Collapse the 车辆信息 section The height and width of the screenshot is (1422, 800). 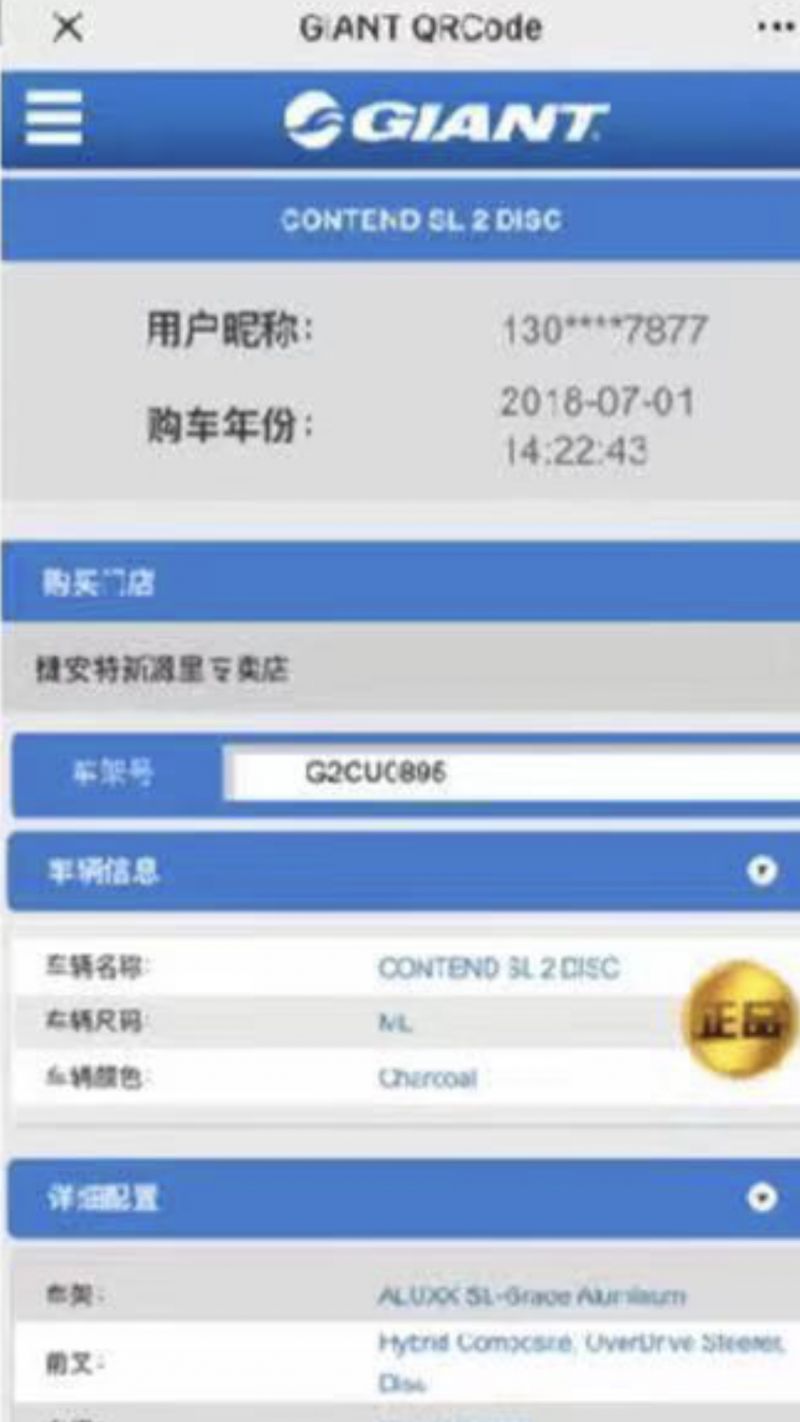click(x=762, y=872)
